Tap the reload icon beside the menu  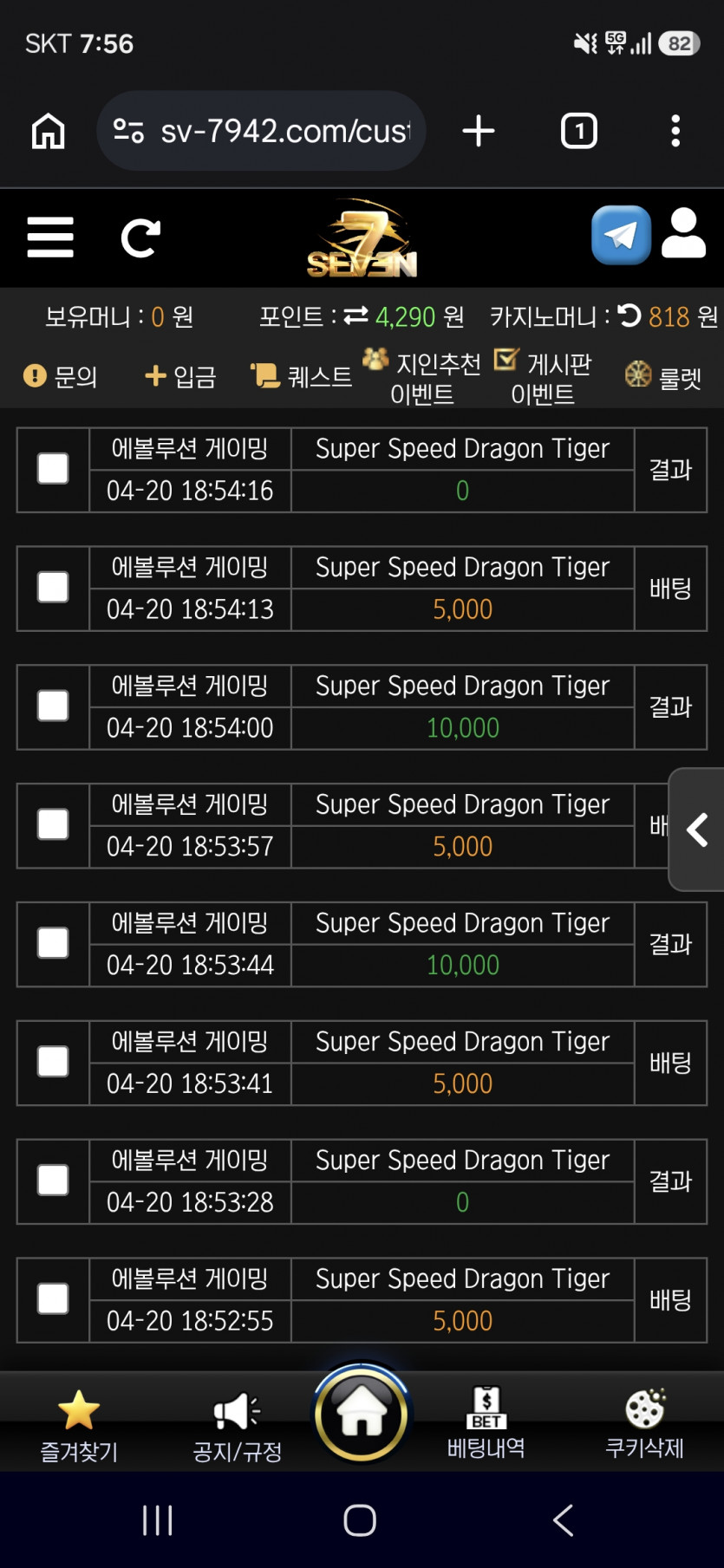140,238
